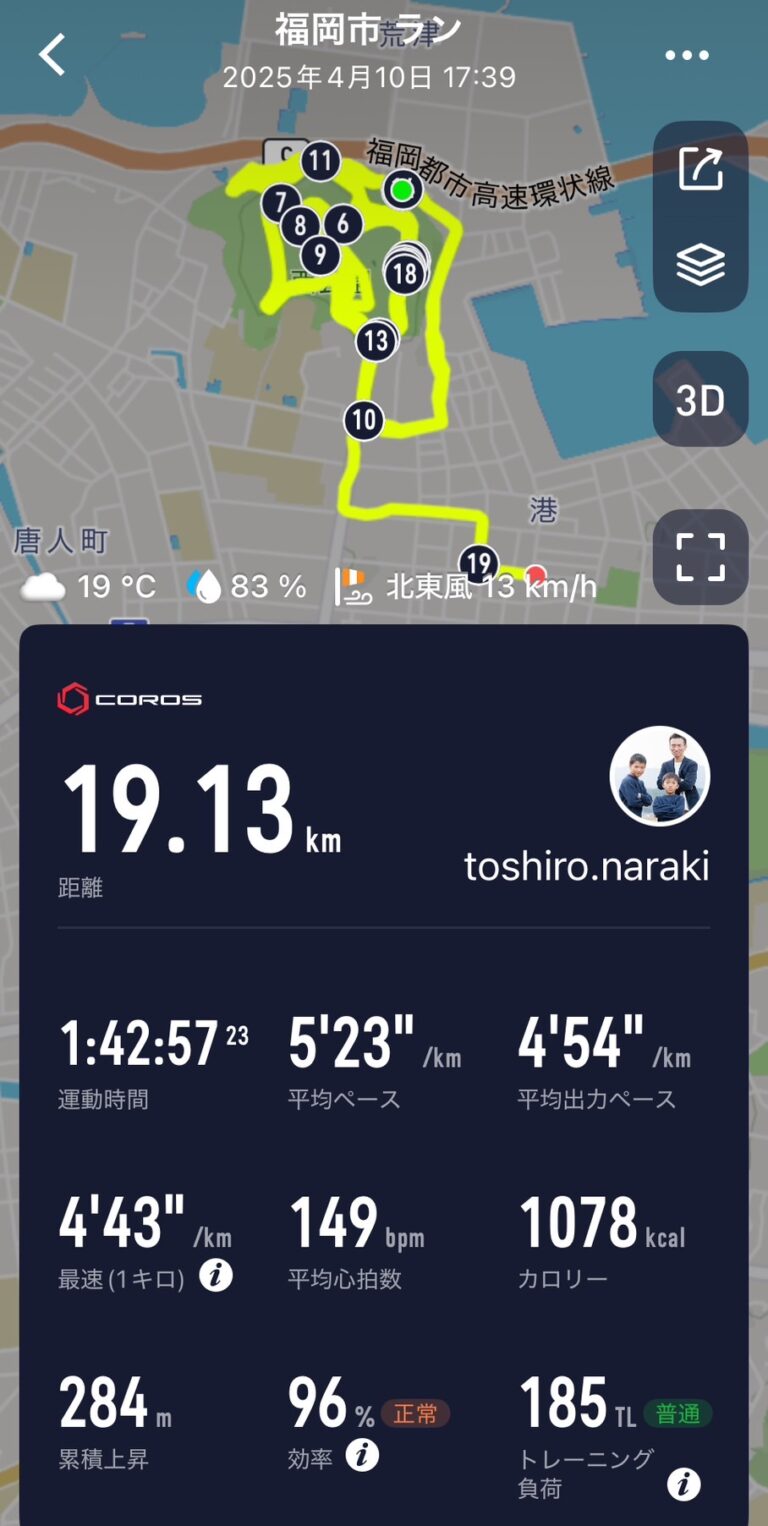Go back using the top-left arrow

[52, 54]
